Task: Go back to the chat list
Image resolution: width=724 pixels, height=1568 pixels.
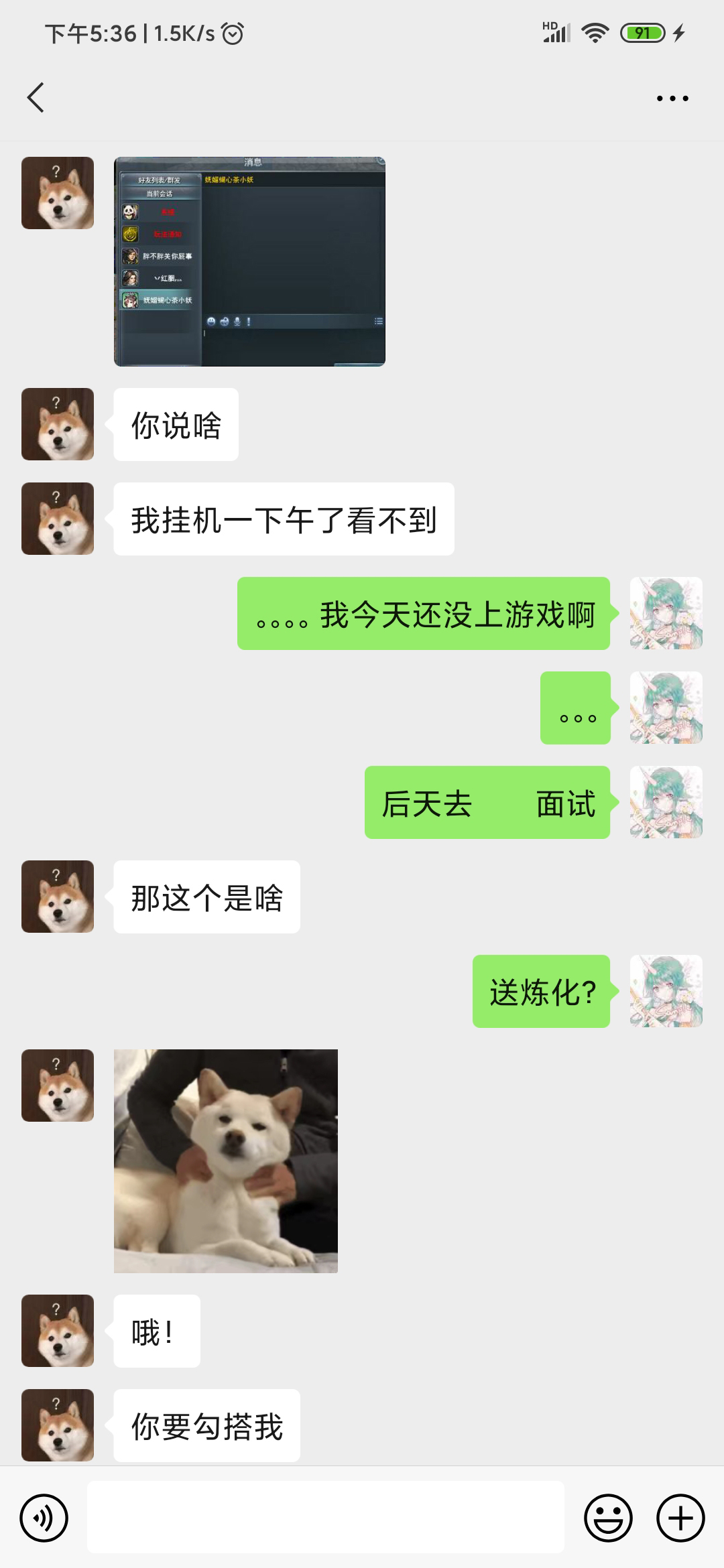Action: (36, 98)
